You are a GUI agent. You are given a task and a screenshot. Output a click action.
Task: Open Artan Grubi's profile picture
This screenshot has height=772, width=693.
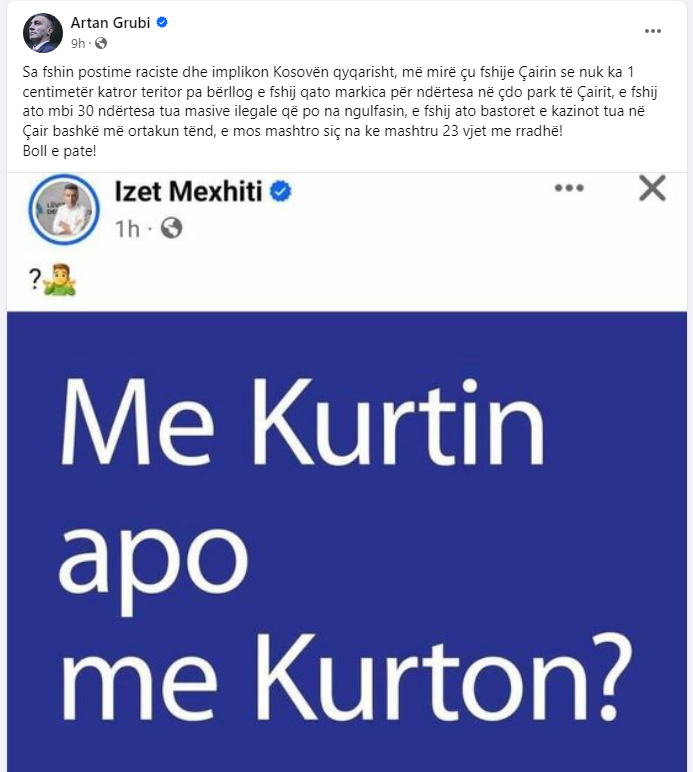tap(43, 33)
